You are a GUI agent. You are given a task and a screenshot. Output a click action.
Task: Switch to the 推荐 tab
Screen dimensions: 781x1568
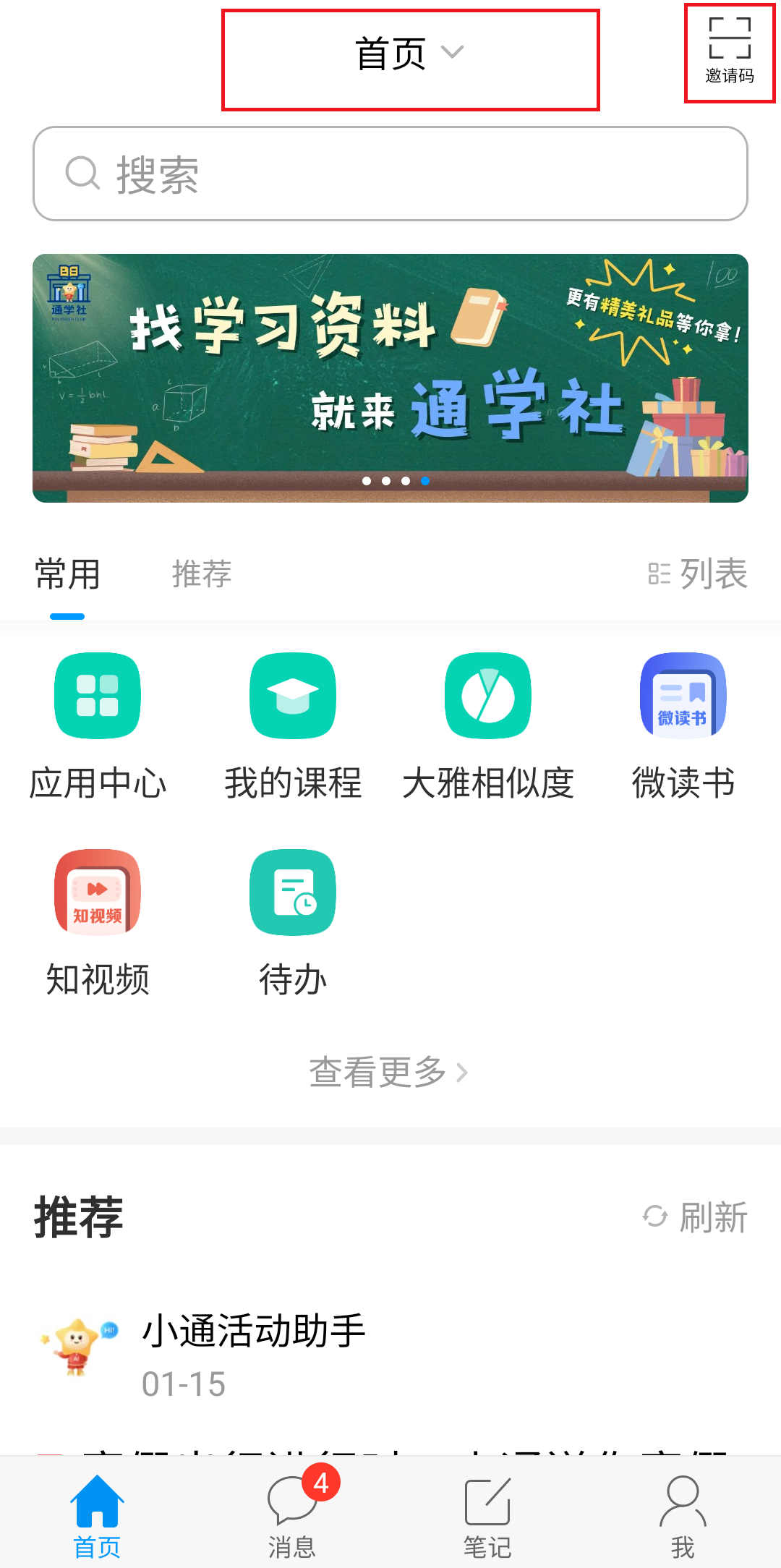tap(202, 574)
